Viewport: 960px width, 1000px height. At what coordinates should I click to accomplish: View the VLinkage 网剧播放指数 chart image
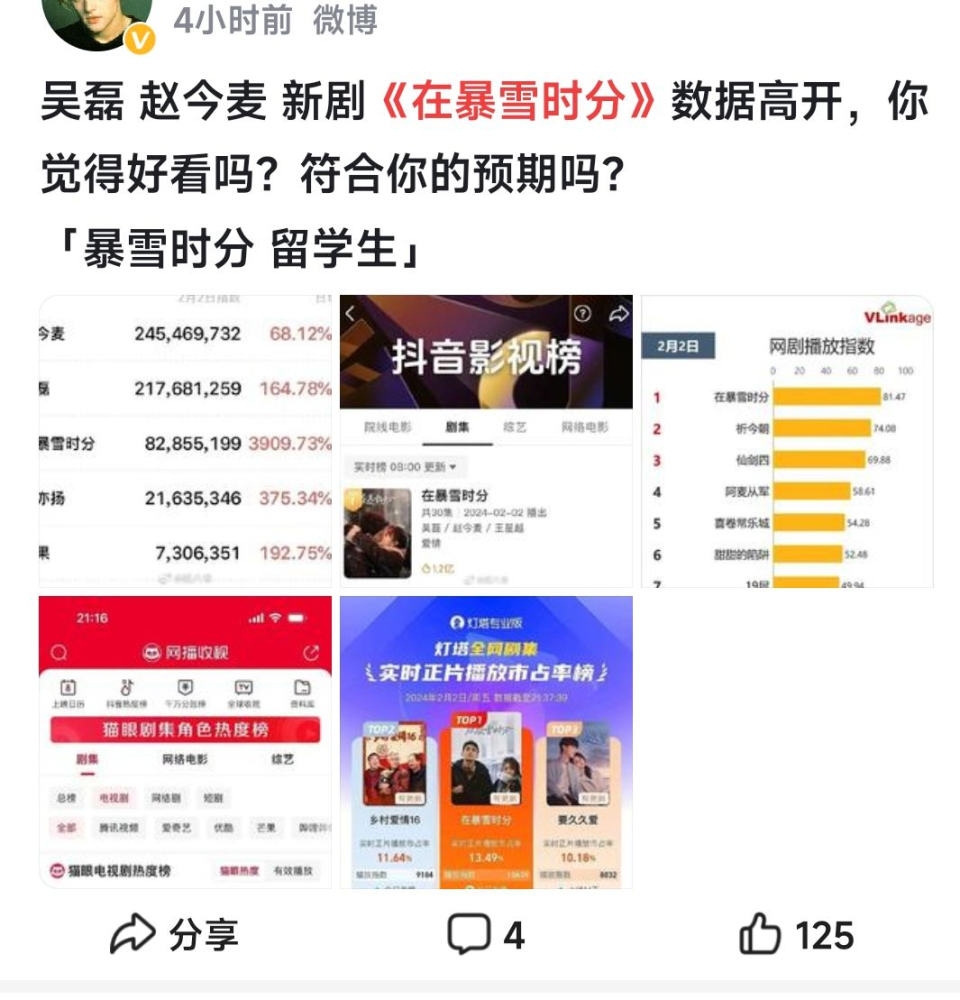pos(787,441)
